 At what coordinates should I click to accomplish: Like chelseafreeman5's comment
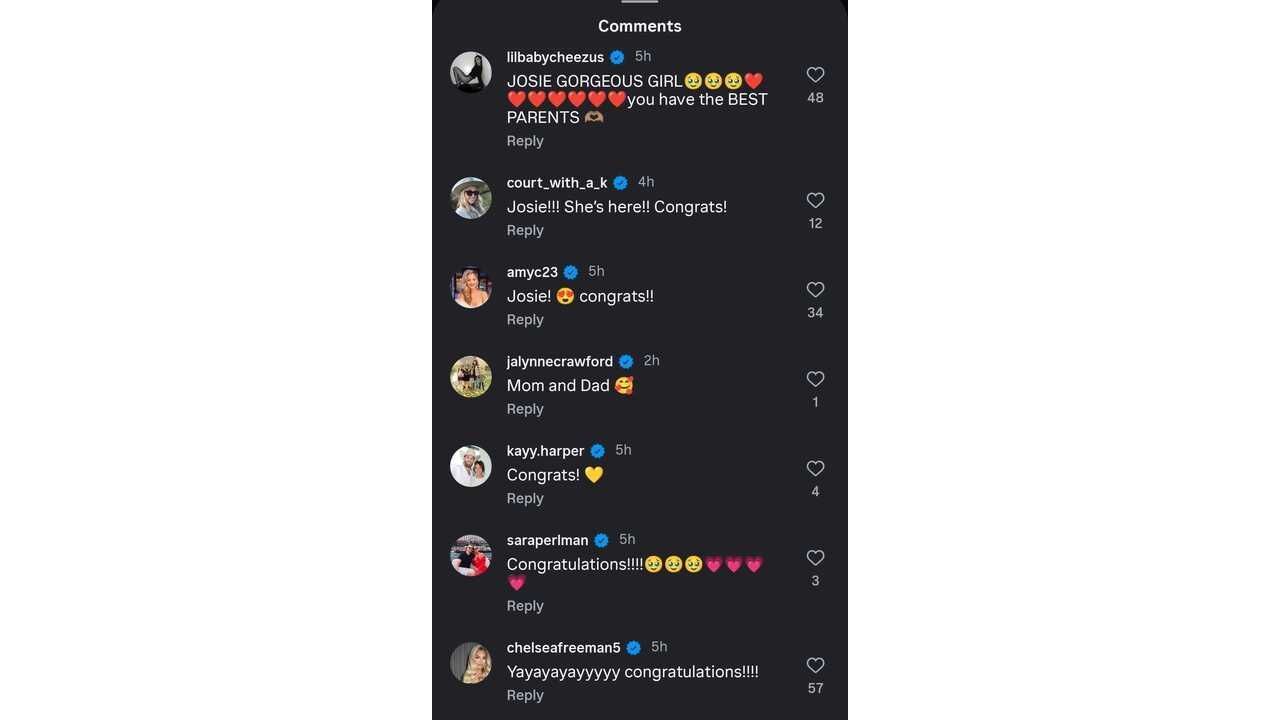(x=815, y=665)
